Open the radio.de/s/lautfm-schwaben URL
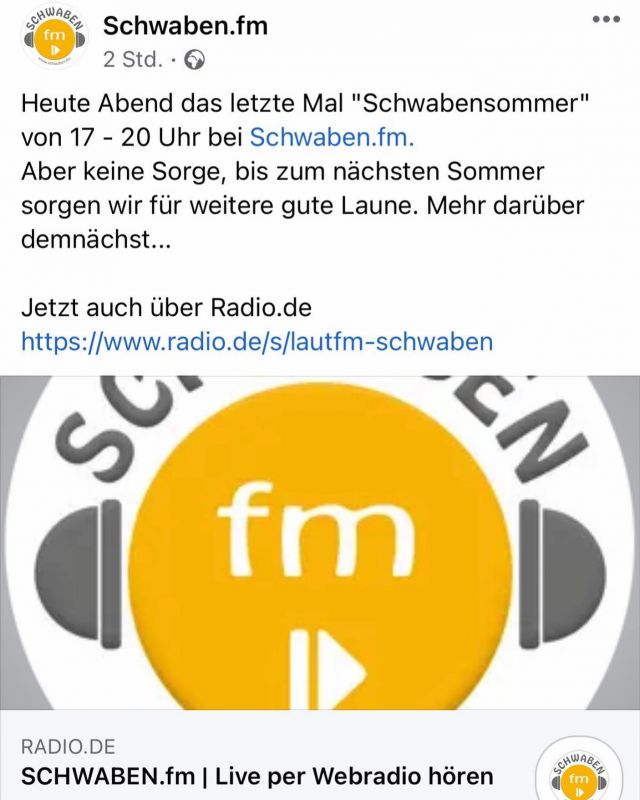640x800 pixels. click(257, 342)
